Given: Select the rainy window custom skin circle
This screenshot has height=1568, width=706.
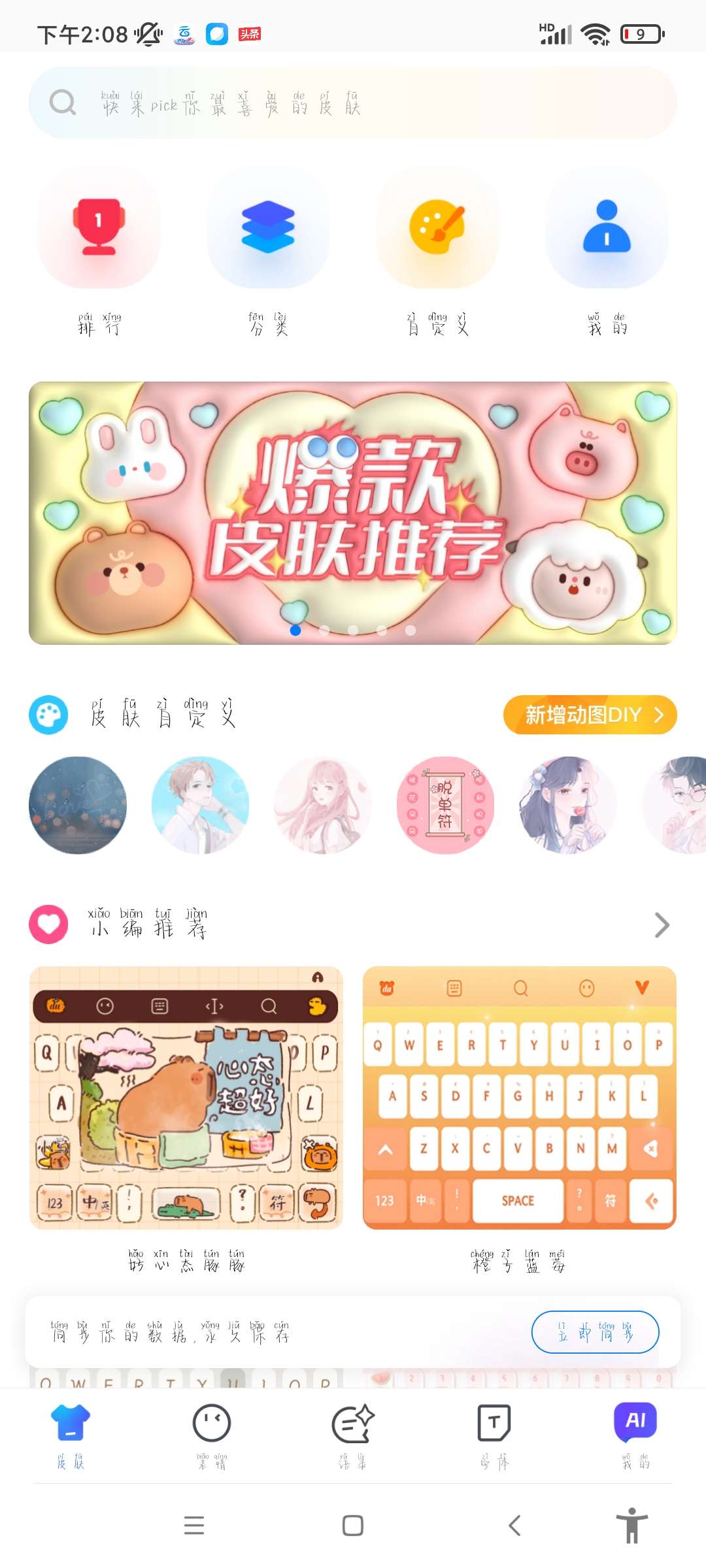Looking at the screenshot, I should (x=78, y=805).
